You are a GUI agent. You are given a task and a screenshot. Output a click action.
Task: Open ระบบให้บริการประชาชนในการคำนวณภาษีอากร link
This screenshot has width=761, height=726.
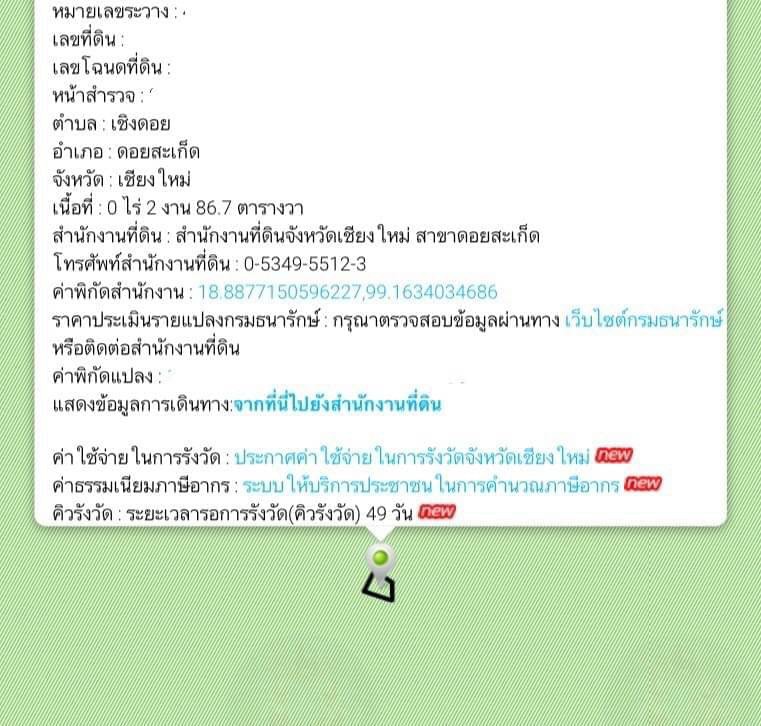coord(431,485)
